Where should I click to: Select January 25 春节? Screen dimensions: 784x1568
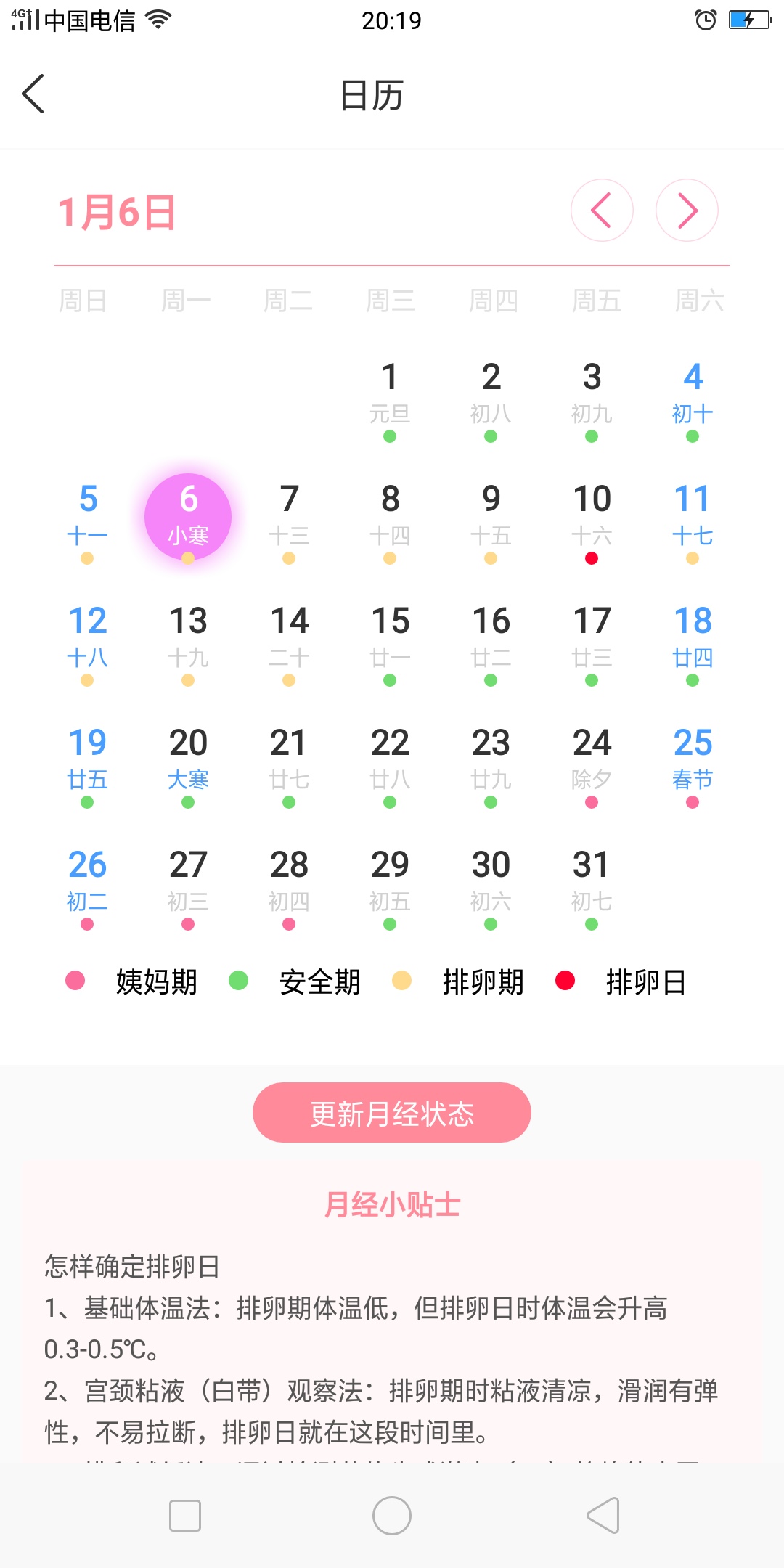click(693, 761)
